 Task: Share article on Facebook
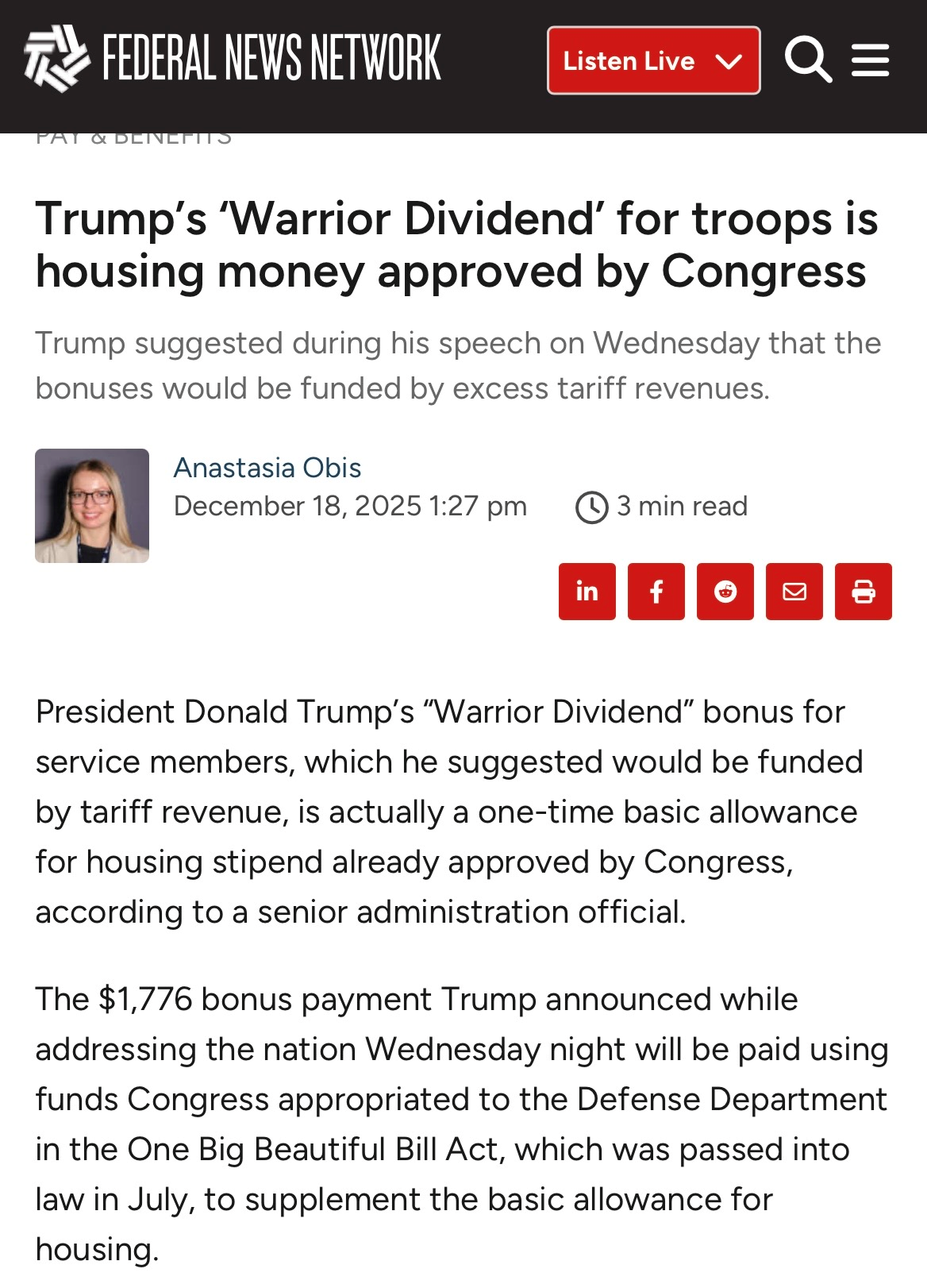(x=656, y=591)
